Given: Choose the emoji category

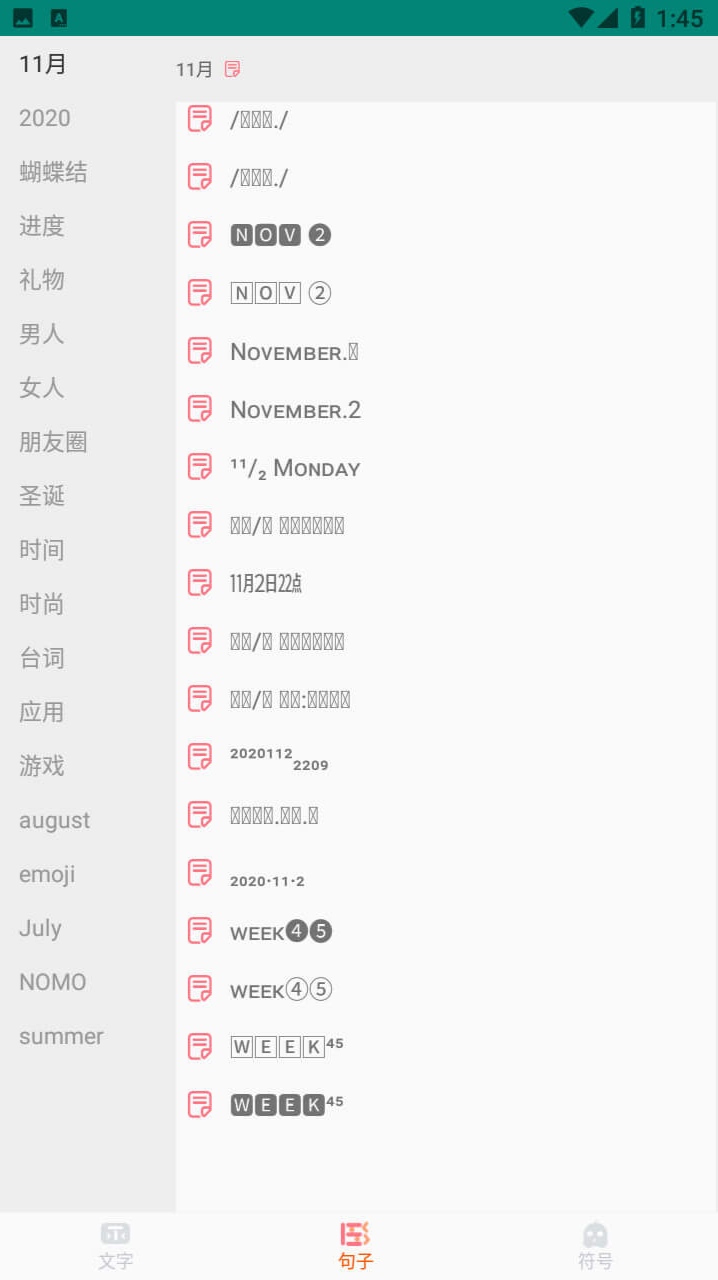Looking at the screenshot, I should pos(47,874).
